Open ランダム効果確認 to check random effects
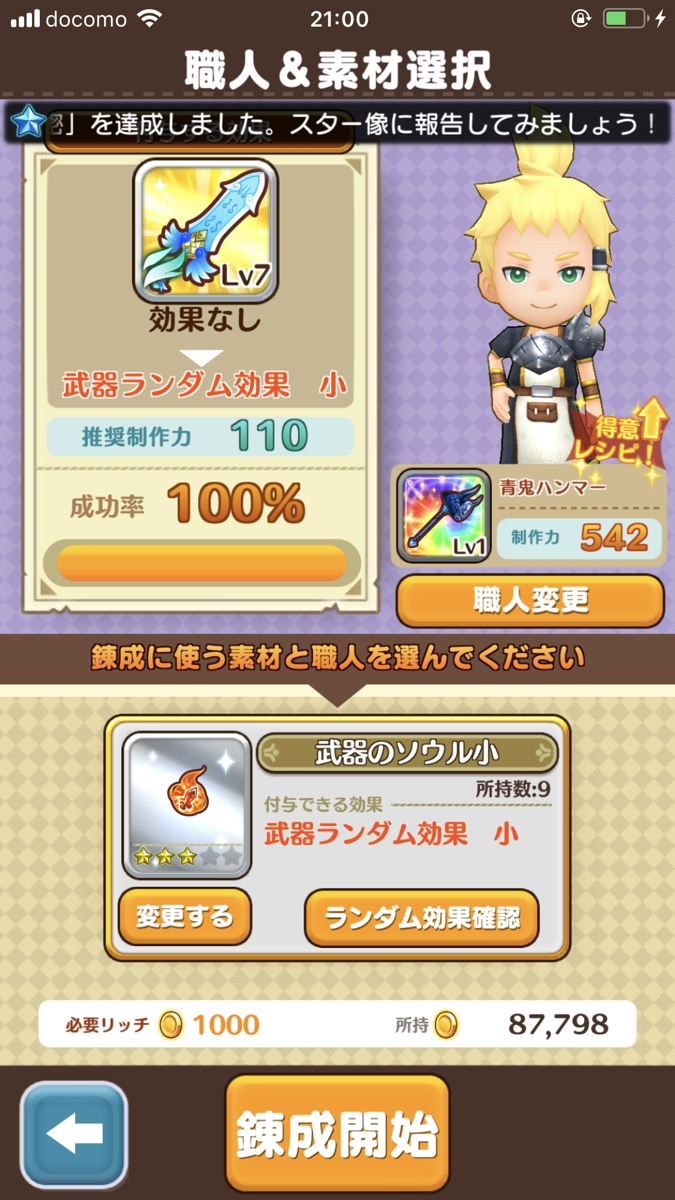This screenshot has height=1200, width=675. [421, 915]
